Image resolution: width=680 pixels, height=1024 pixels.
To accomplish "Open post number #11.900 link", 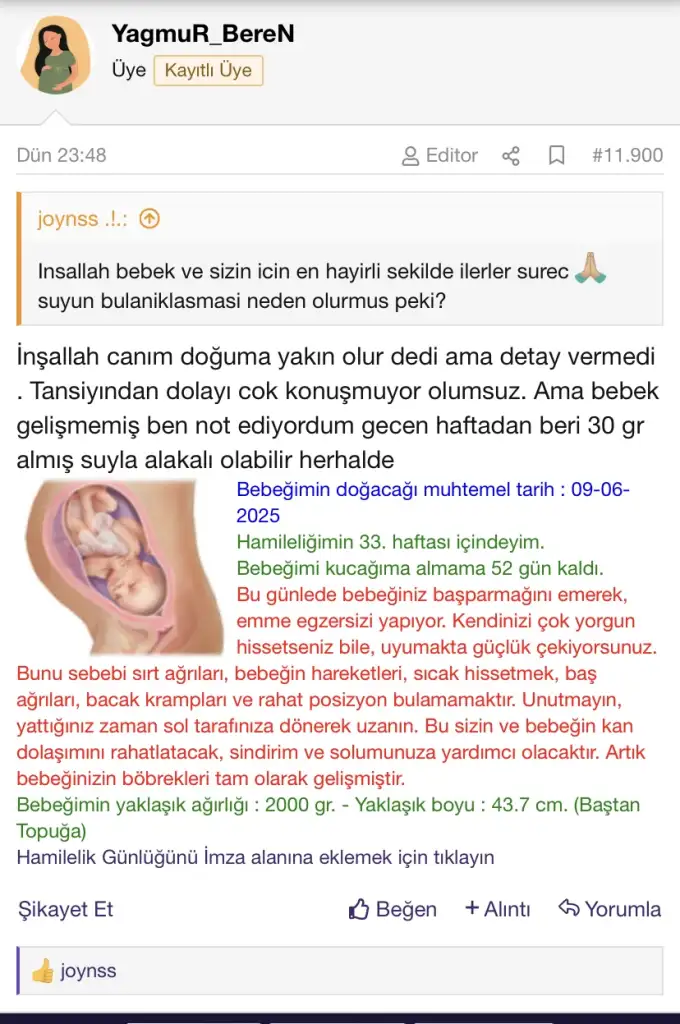I will point(627,155).
